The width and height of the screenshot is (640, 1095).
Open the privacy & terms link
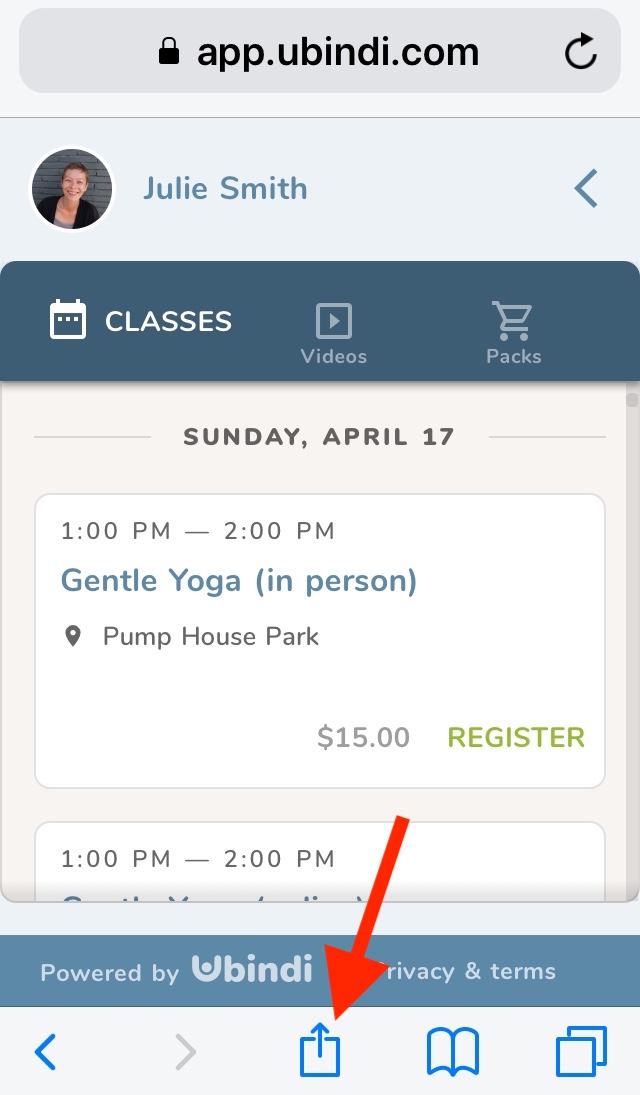tap(471, 971)
